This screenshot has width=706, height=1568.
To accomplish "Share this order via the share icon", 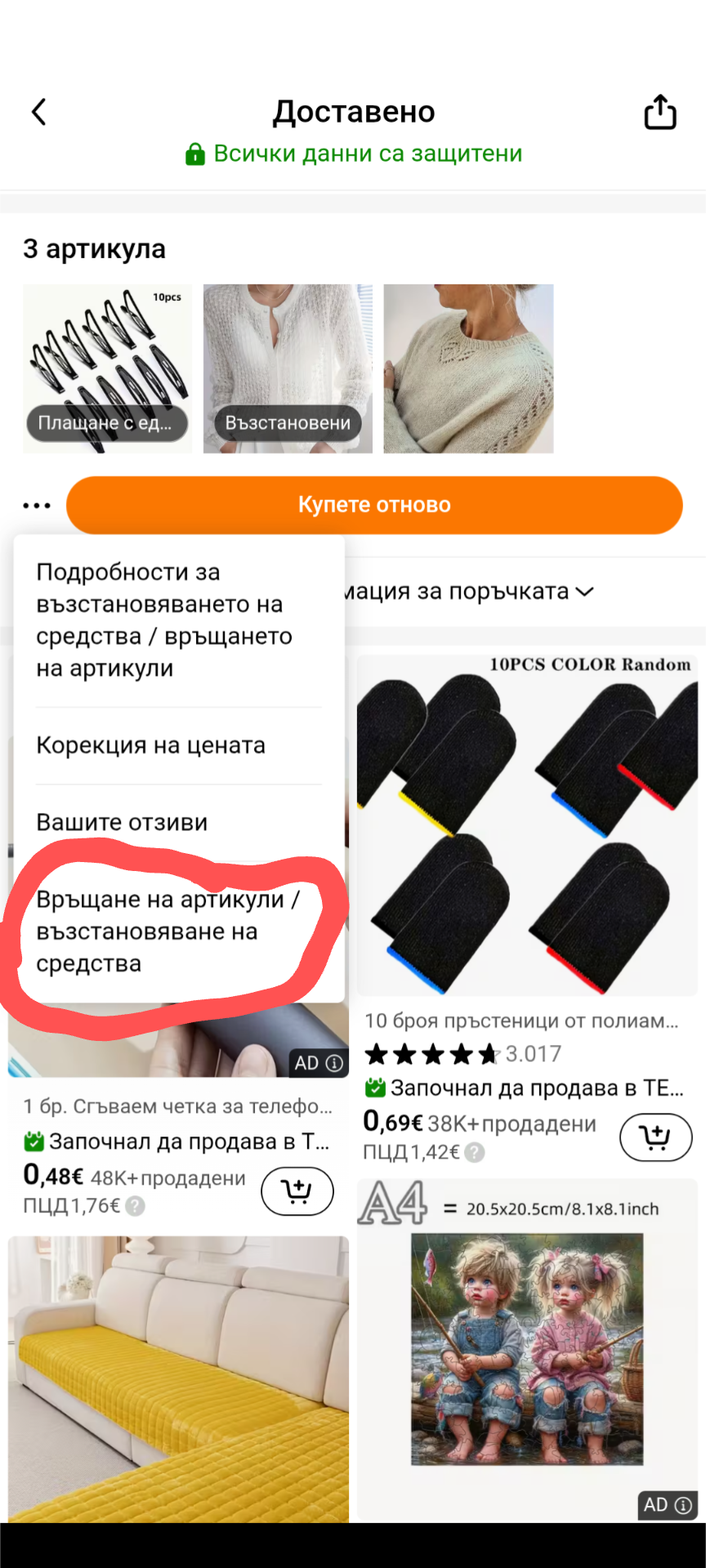I will coord(659,112).
